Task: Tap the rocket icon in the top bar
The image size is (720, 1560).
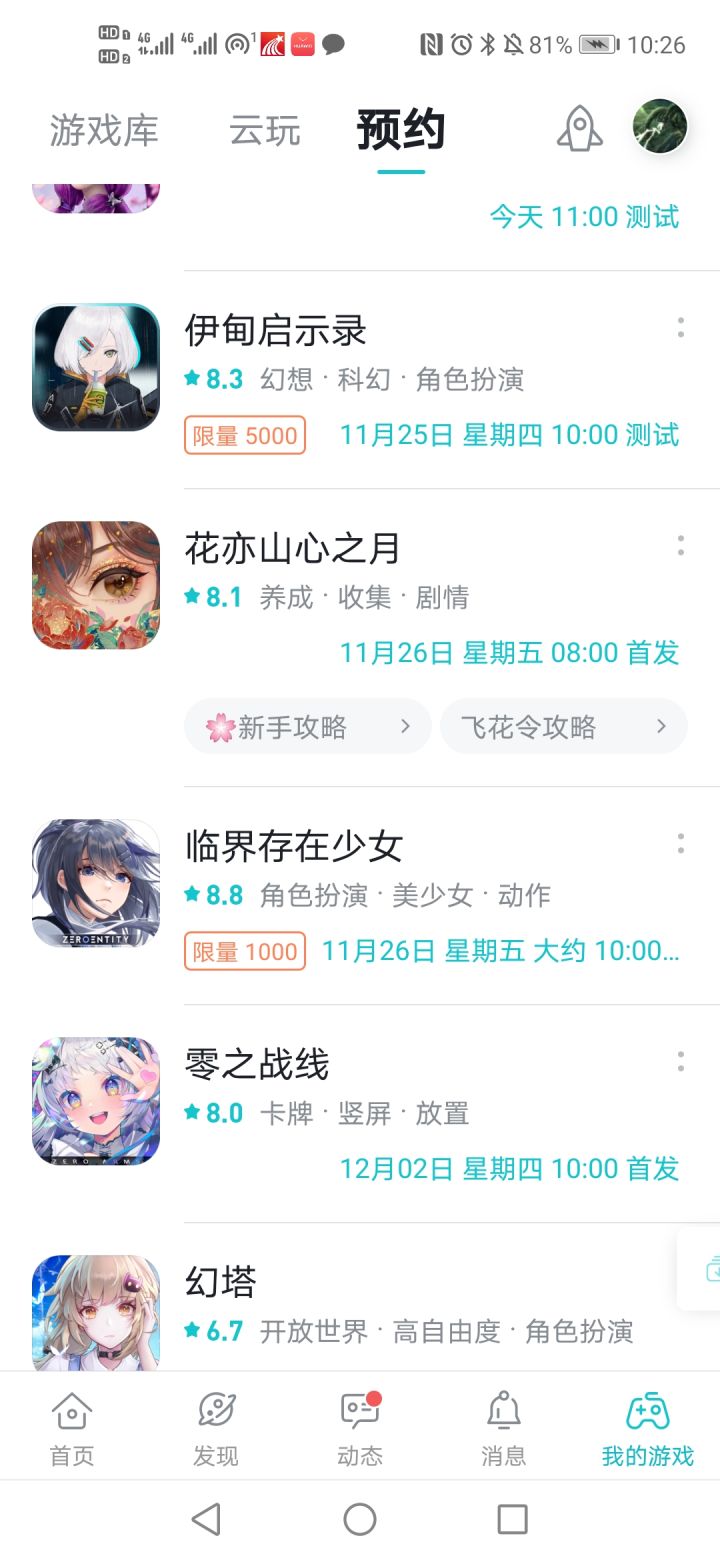Action: (580, 129)
